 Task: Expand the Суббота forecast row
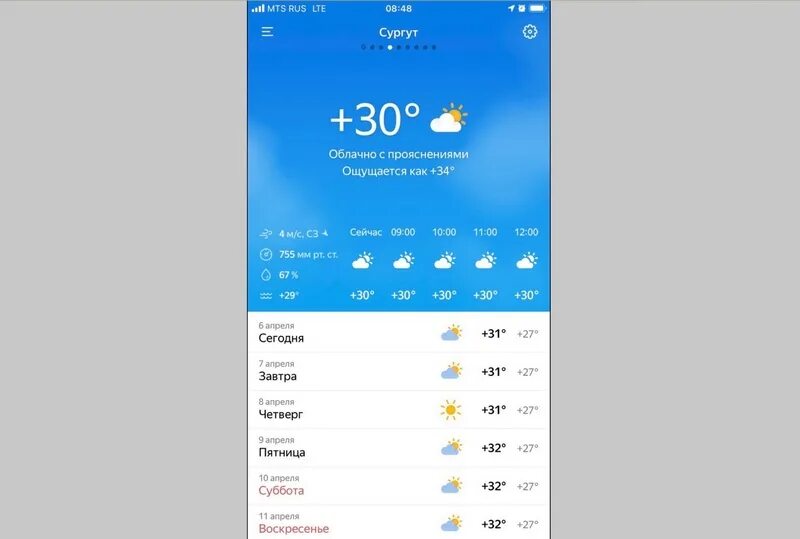pos(398,485)
